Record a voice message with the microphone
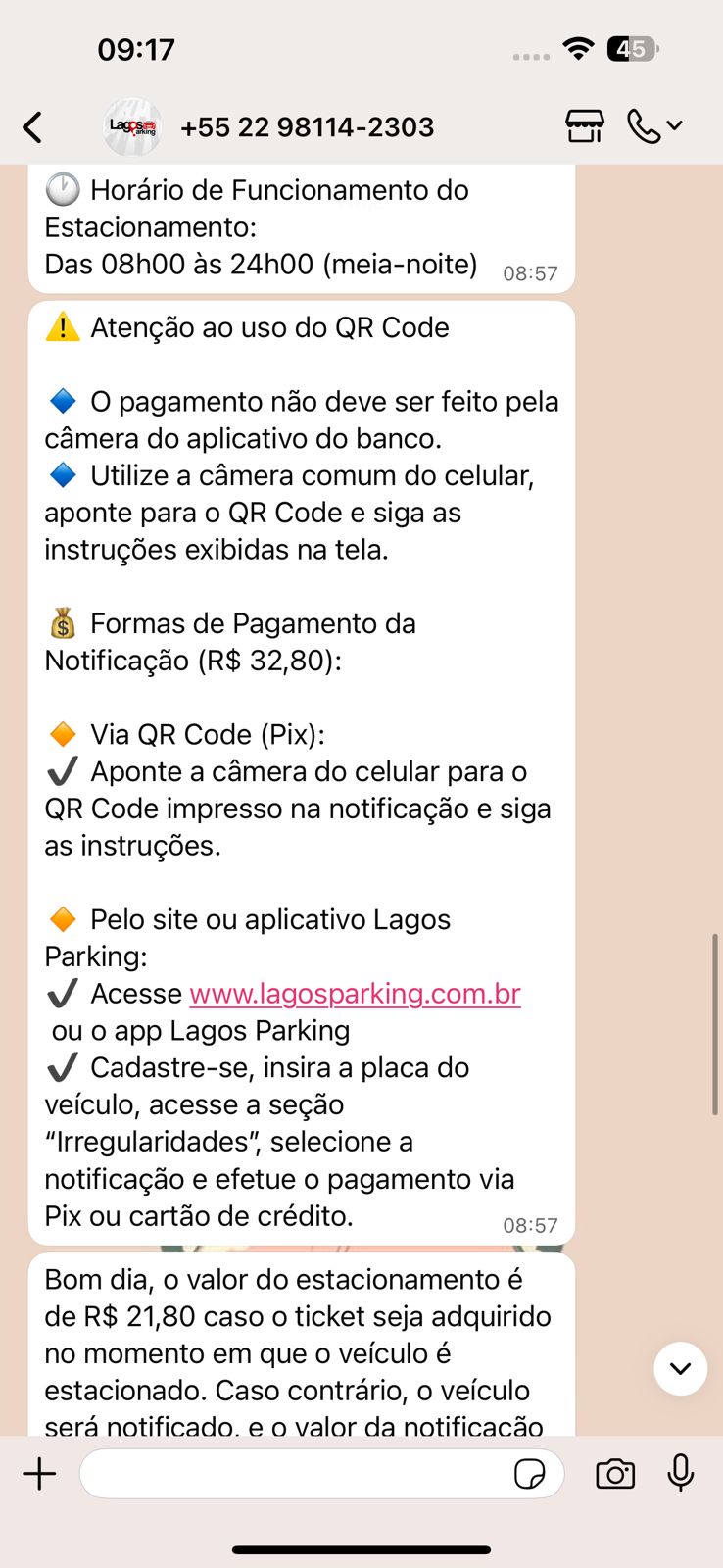The image size is (723, 1568). pos(680,1474)
